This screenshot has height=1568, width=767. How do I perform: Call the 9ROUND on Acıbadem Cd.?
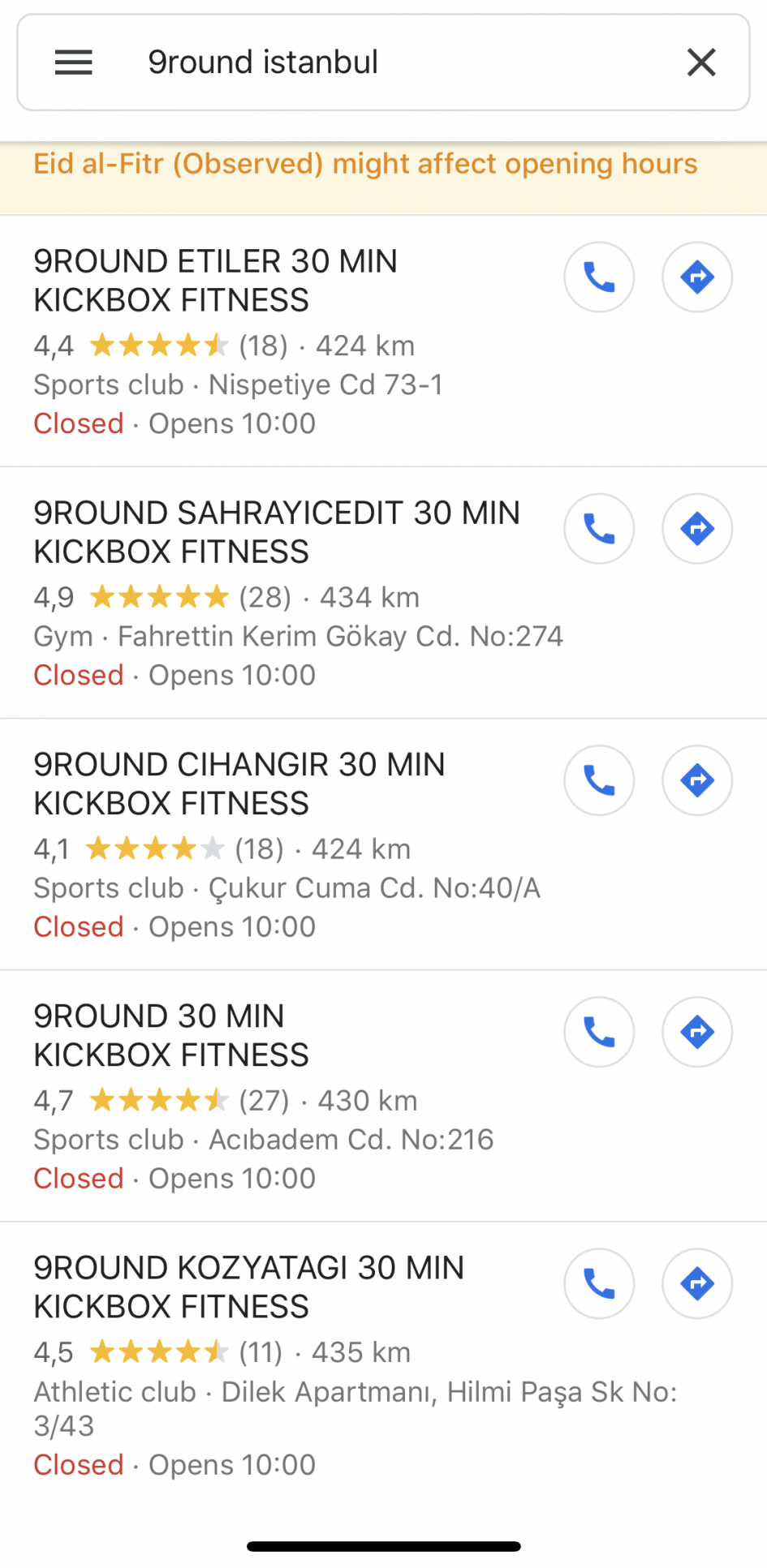599,1032
